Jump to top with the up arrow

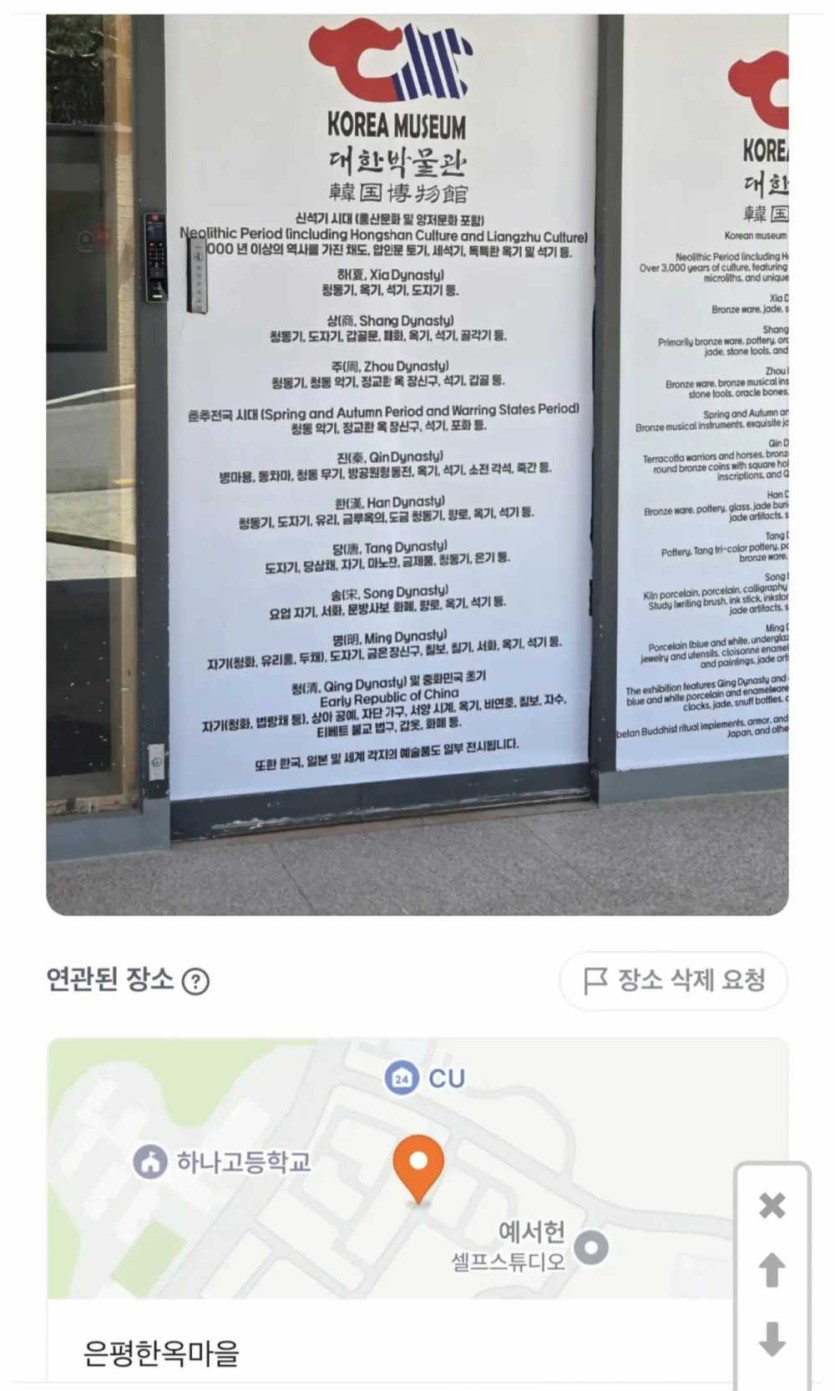(x=772, y=1272)
